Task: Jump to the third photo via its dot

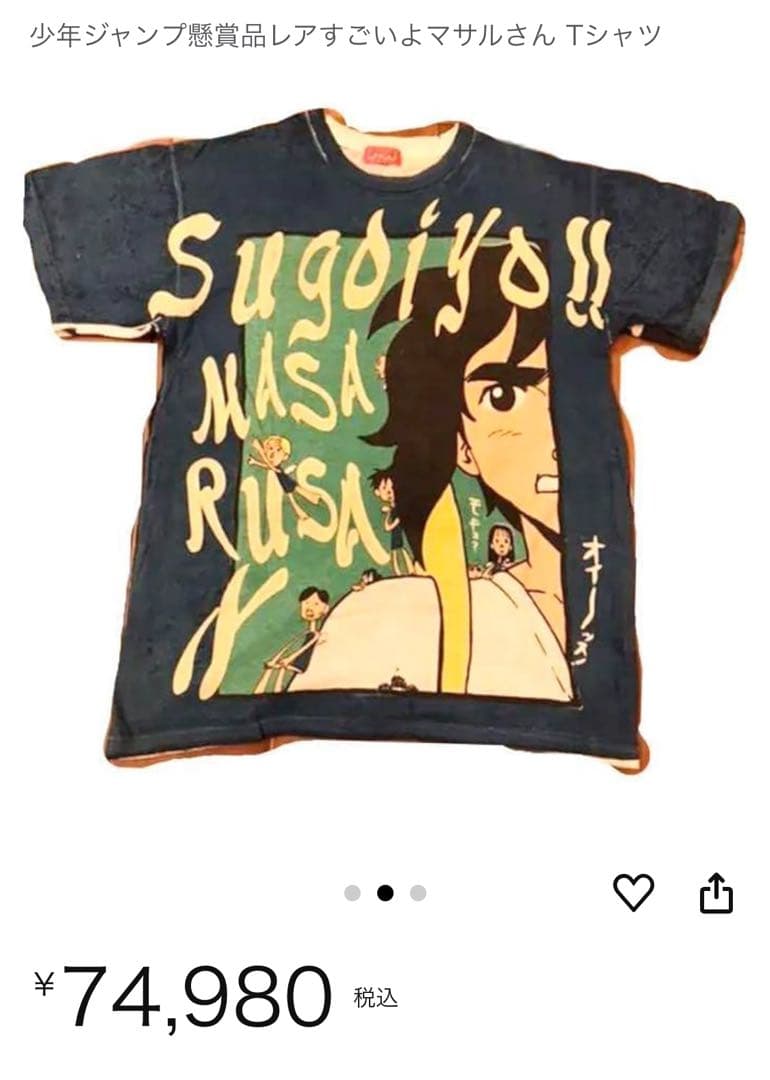Action: (417, 894)
